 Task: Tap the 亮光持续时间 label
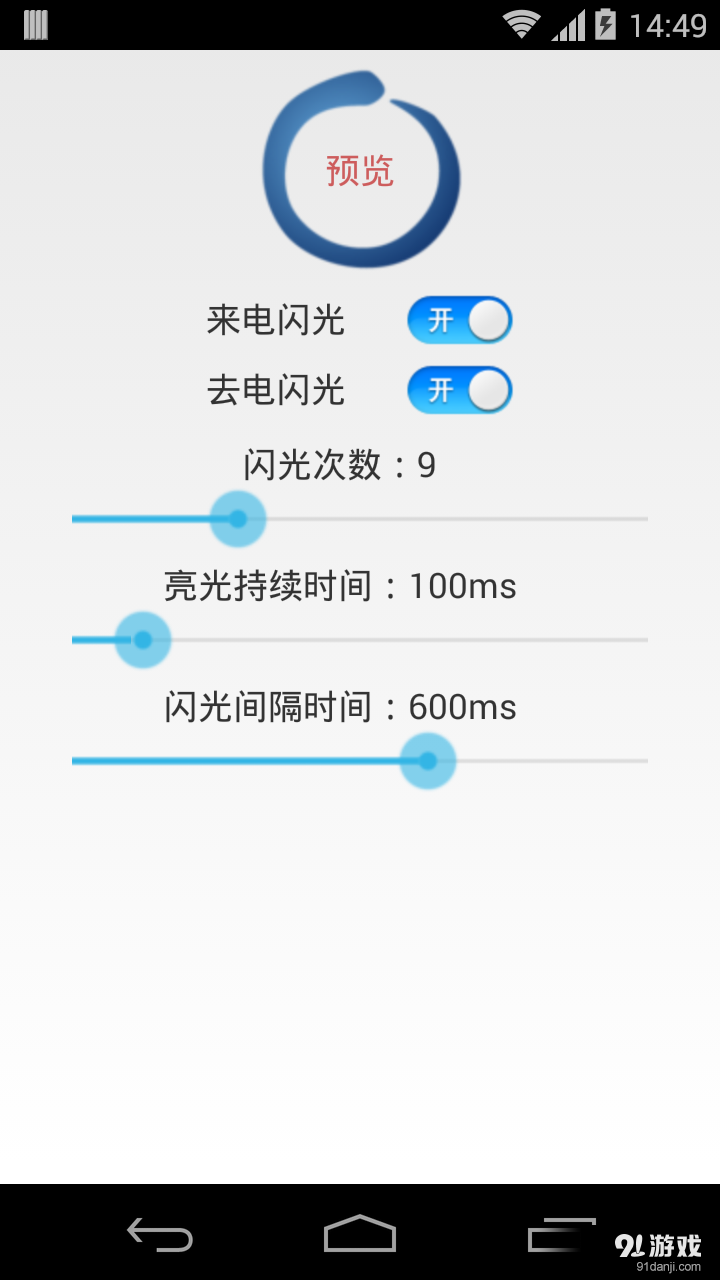pyautogui.click(x=340, y=587)
